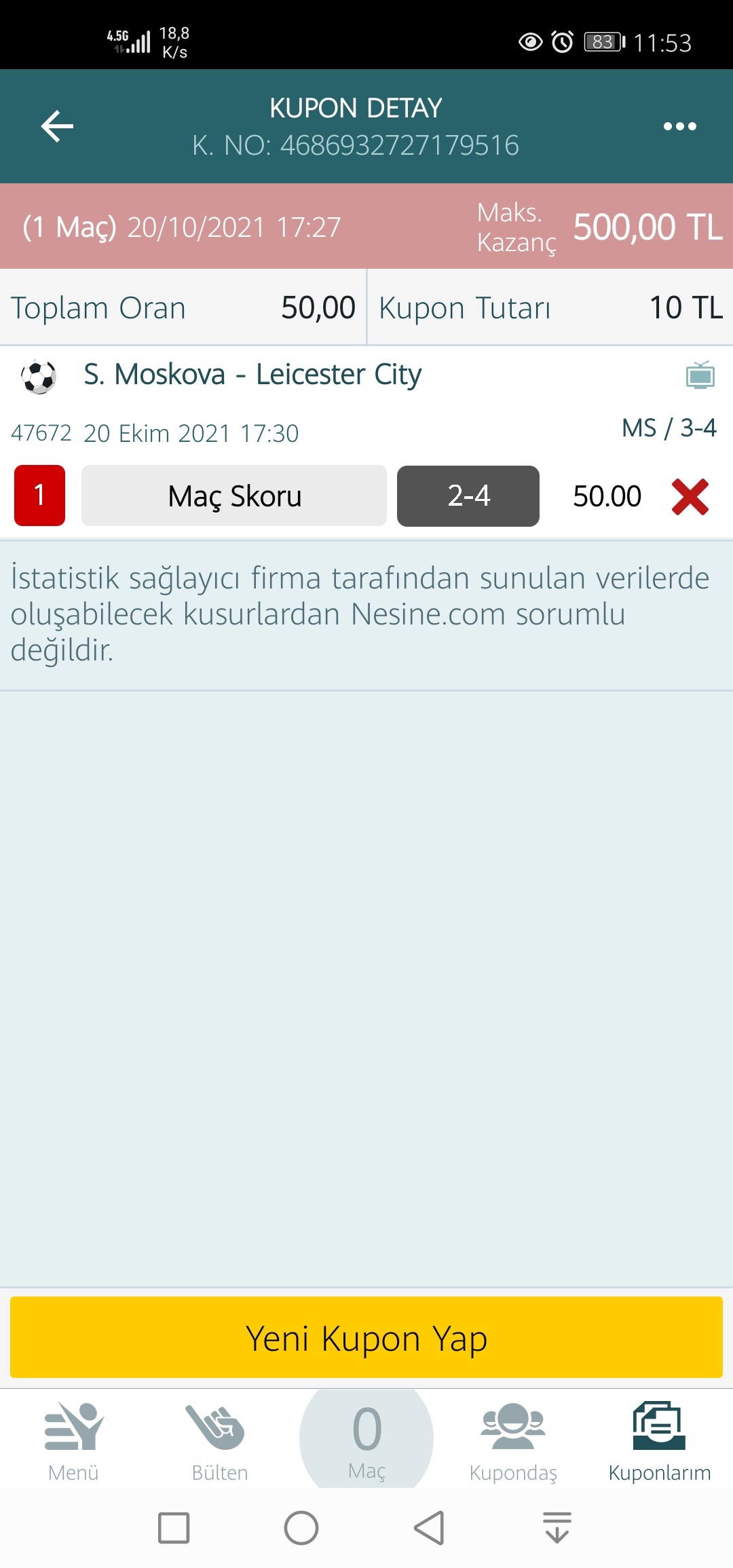733x1568 pixels.
Task: Open the live TV icon for the match
Action: [700, 375]
